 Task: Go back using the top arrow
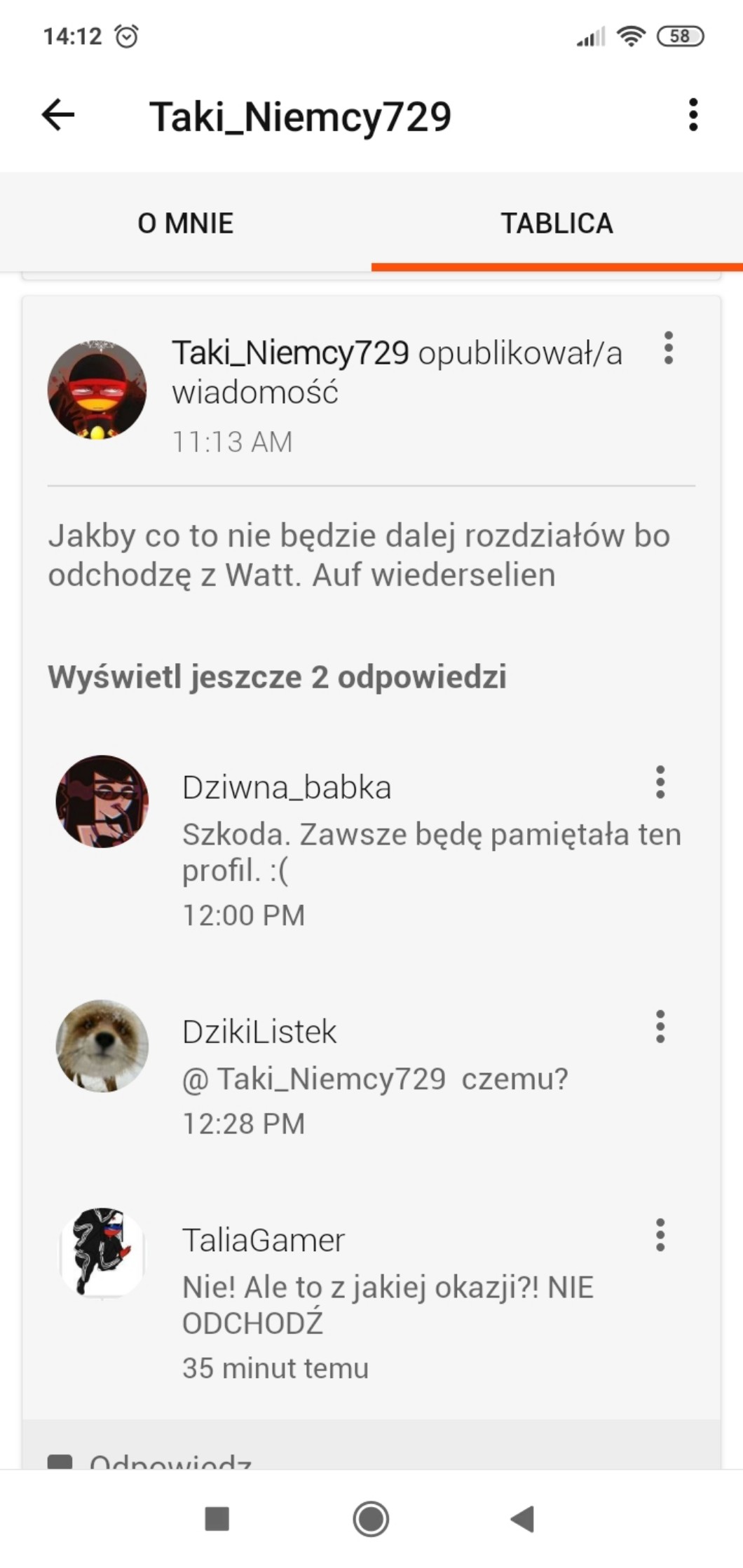(58, 115)
